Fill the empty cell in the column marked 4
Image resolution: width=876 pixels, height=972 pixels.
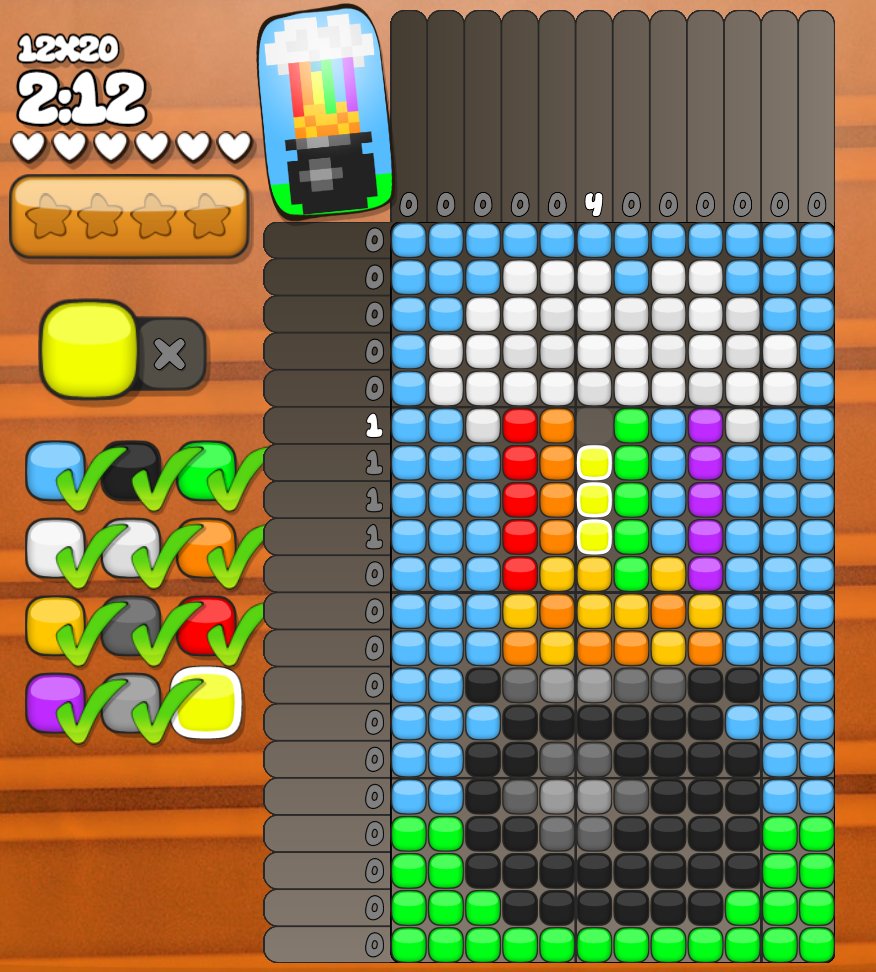tap(594, 425)
